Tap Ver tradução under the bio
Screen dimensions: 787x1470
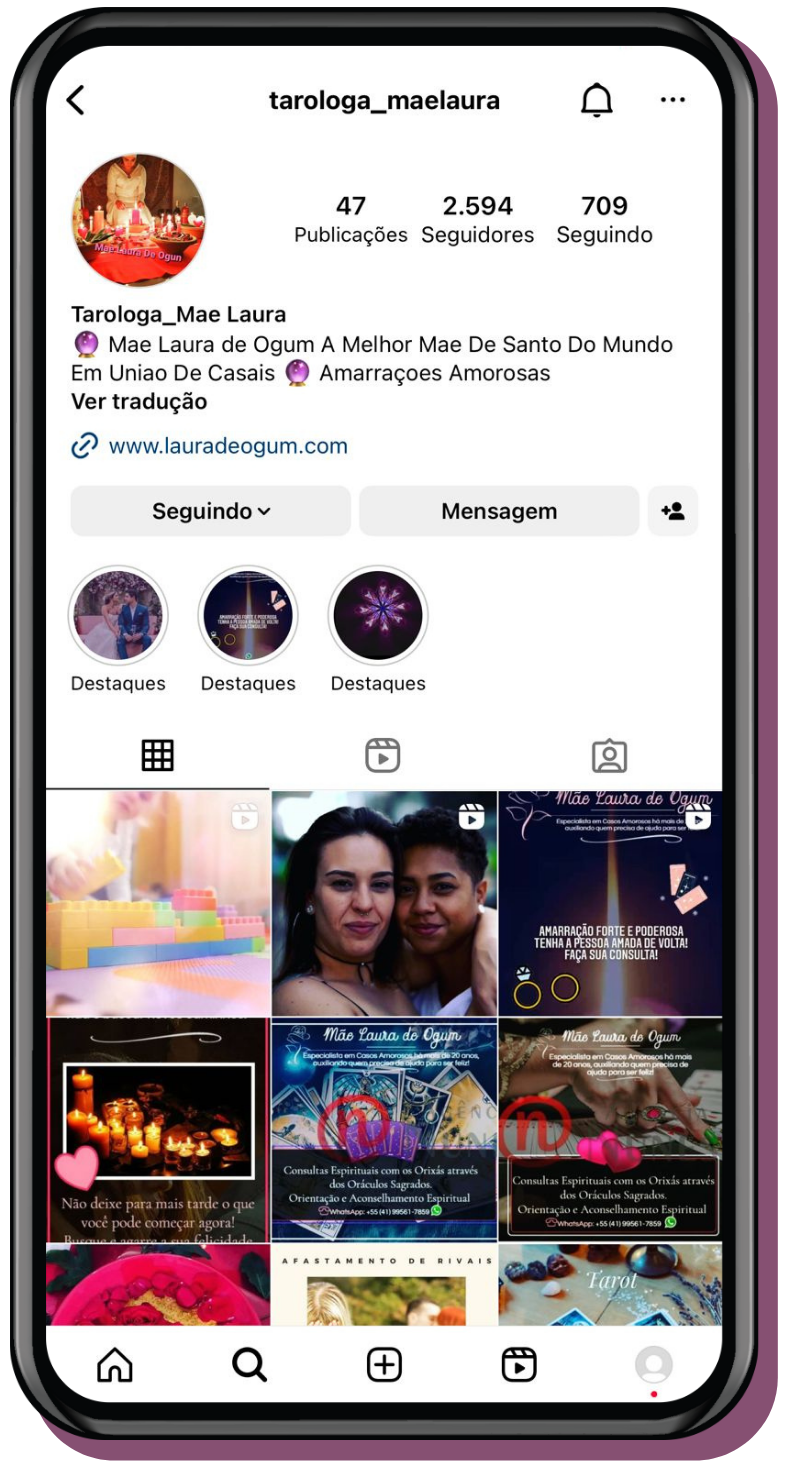[x=139, y=402]
